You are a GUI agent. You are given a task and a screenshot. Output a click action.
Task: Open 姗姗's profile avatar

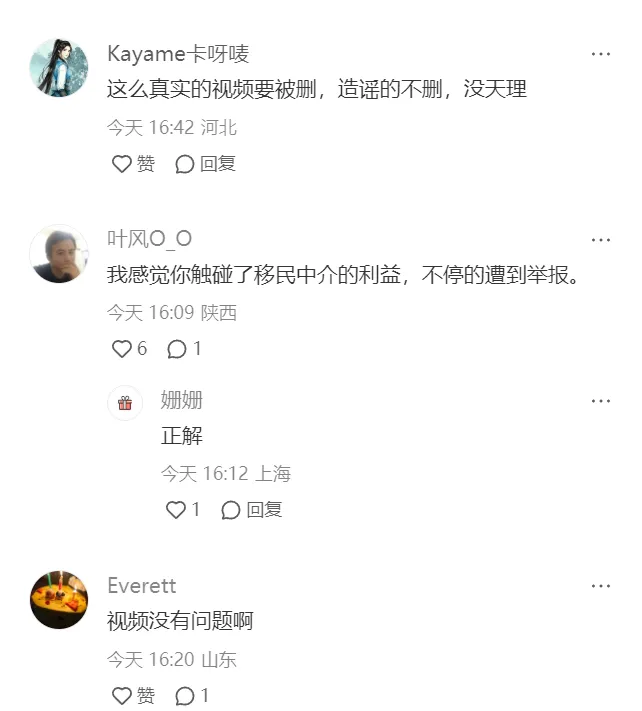(x=125, y=403)
